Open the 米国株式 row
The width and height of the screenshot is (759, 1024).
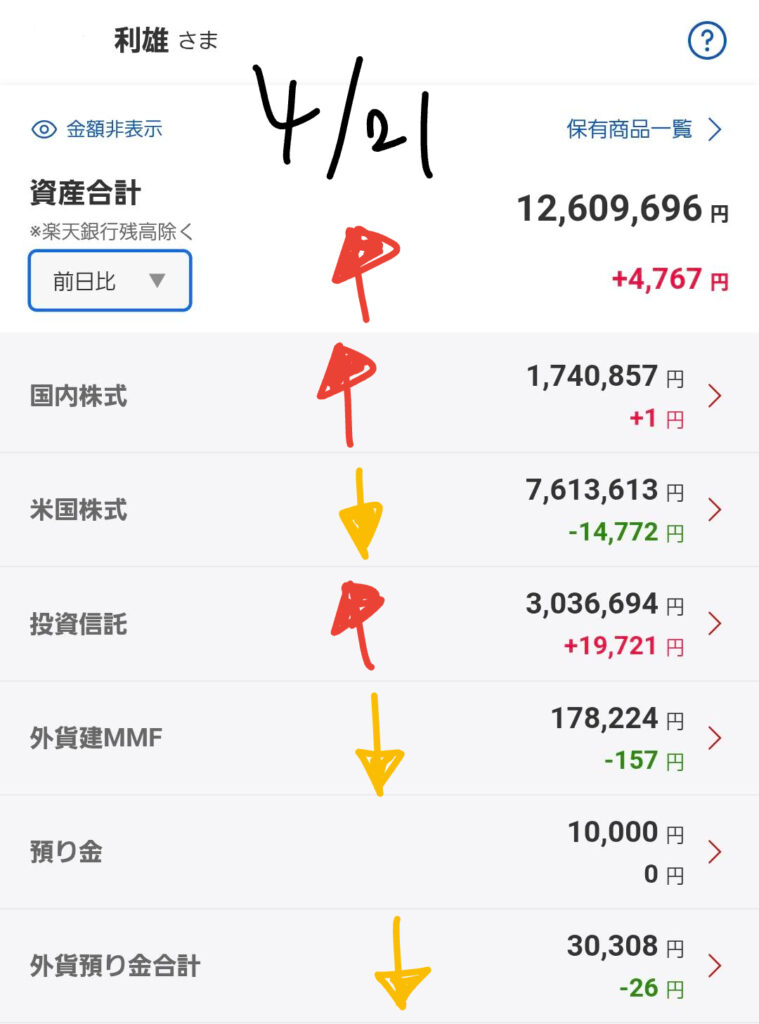380,510
